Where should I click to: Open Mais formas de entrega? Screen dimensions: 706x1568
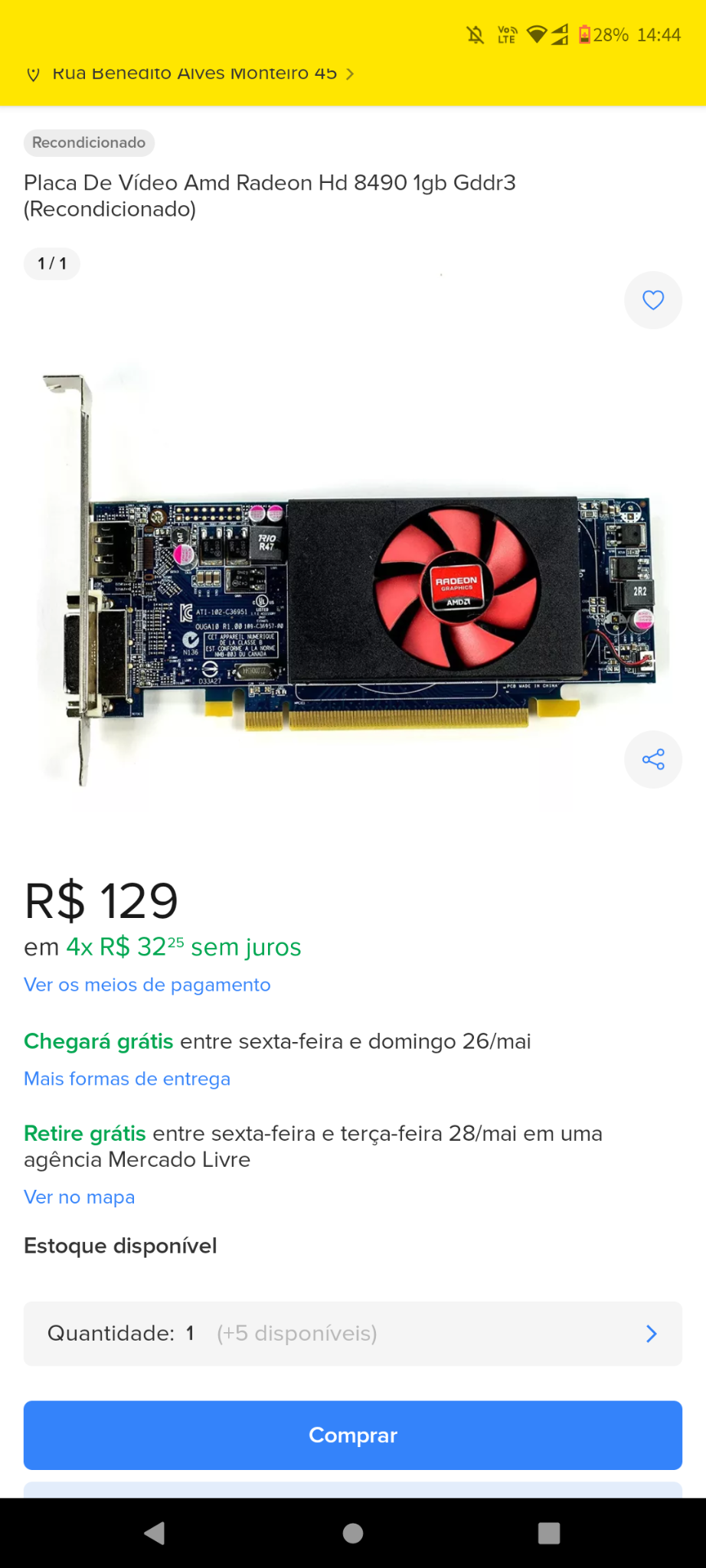click(127, 1079)
